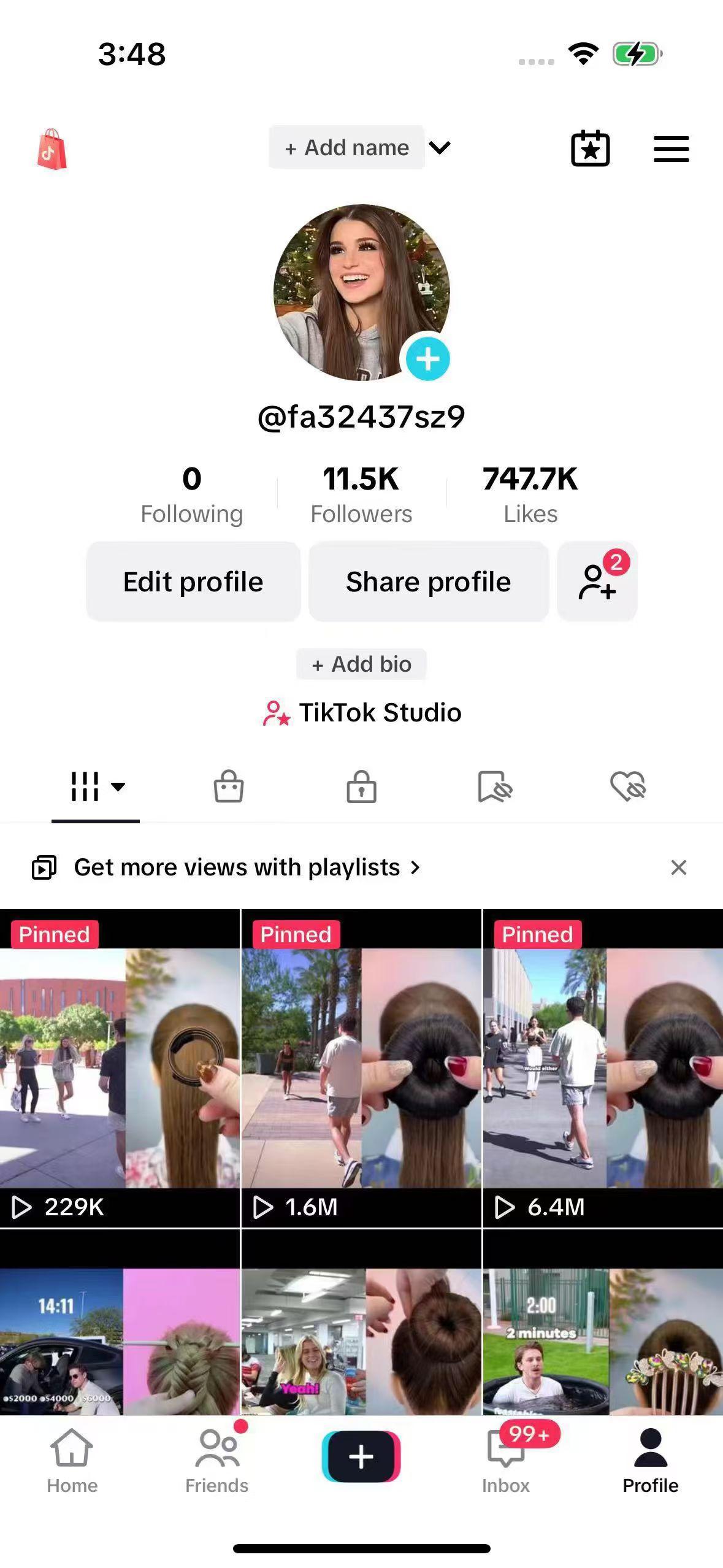
Task: Create a new post with plus button
Action: coord(361,1456)
